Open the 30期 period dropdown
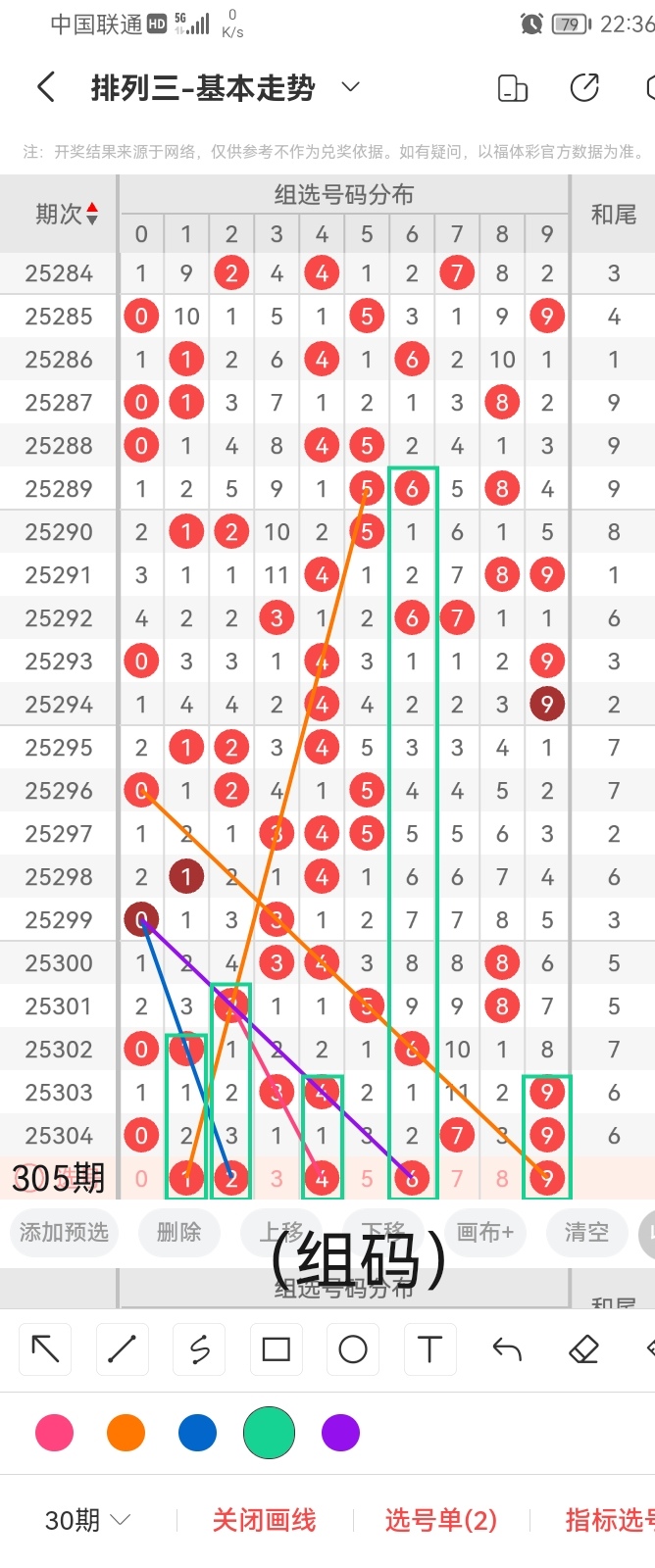This screenshot has height=1568, width=655. (88, 1520)
